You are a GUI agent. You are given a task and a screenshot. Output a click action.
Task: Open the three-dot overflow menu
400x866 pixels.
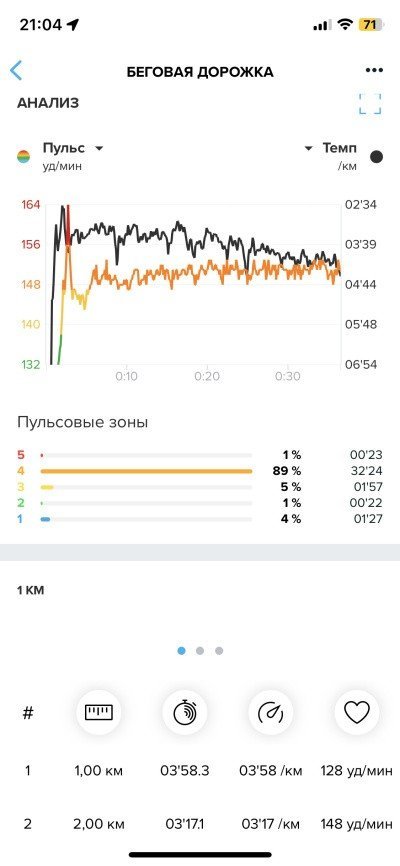click(x=374, y=70)
